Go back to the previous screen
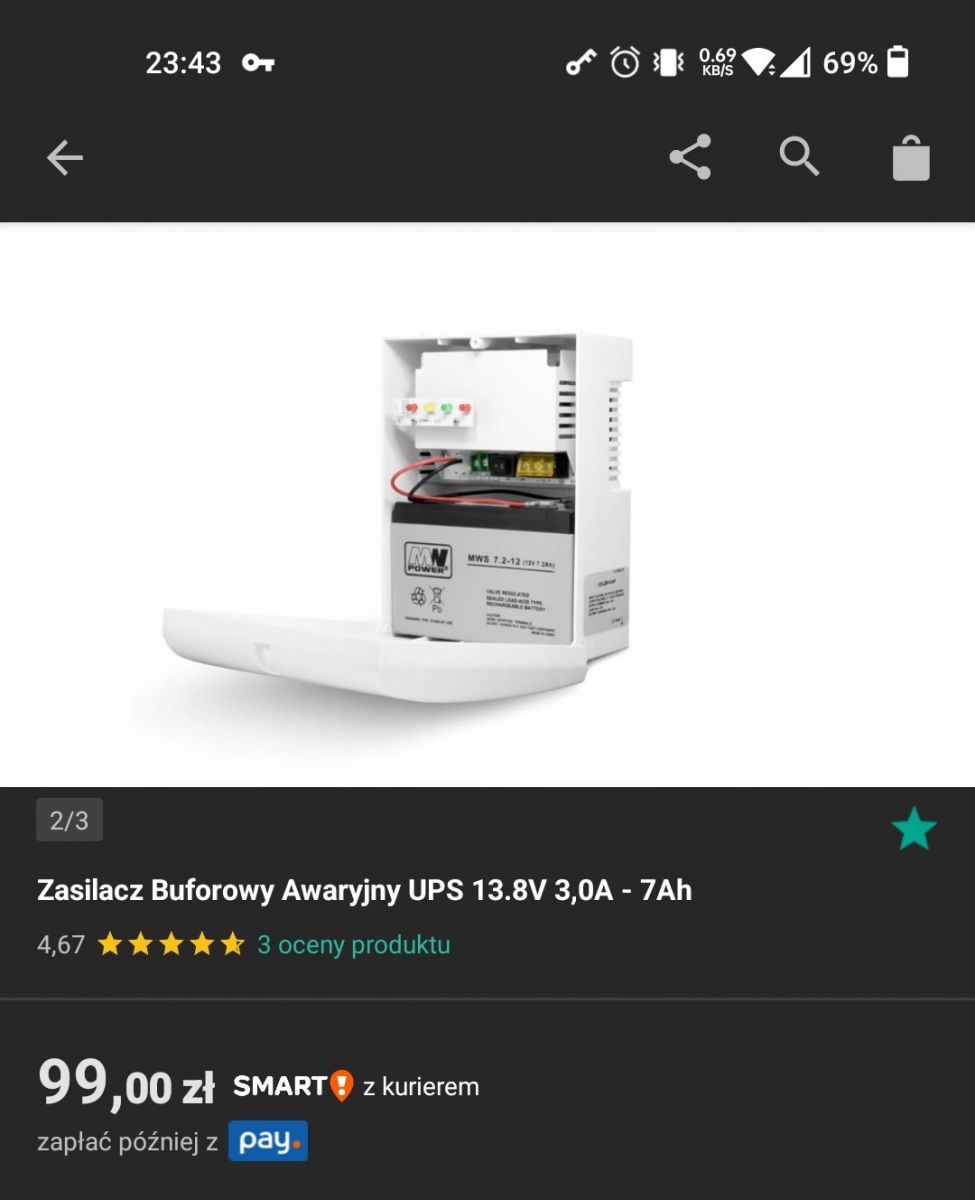 click(x=64, y=157)
